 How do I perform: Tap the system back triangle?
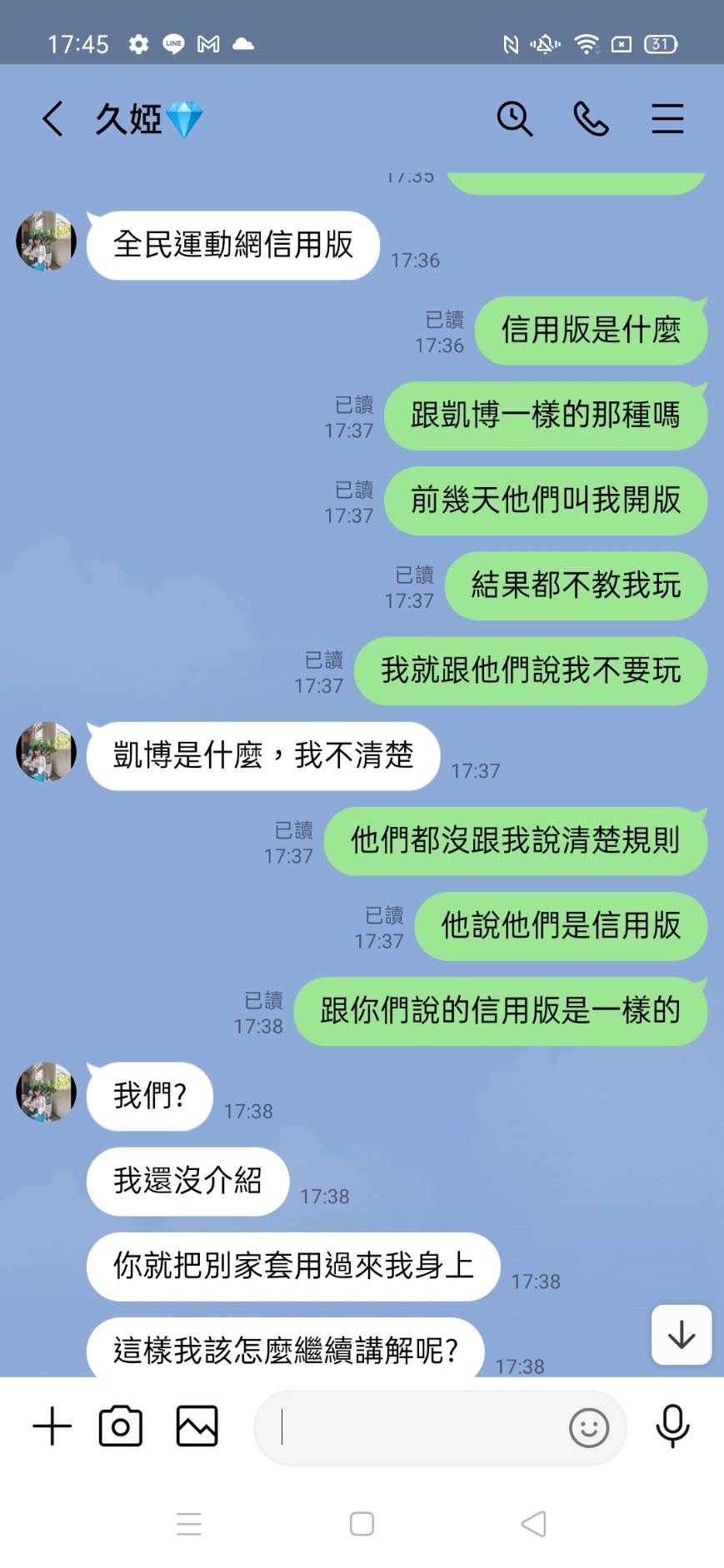(533, 1524)
